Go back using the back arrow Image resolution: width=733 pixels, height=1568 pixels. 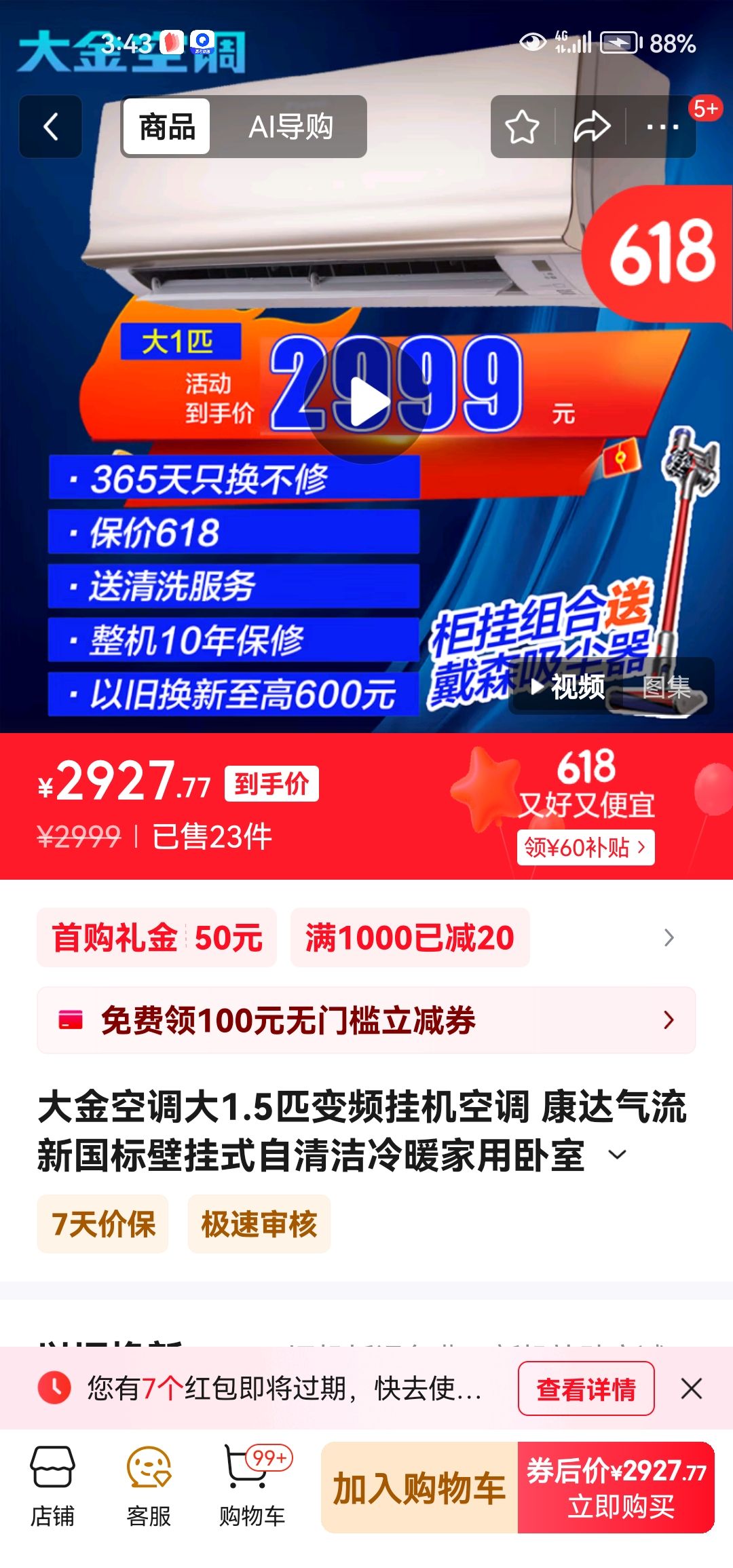pyautogui.click(x=51, y=127)
